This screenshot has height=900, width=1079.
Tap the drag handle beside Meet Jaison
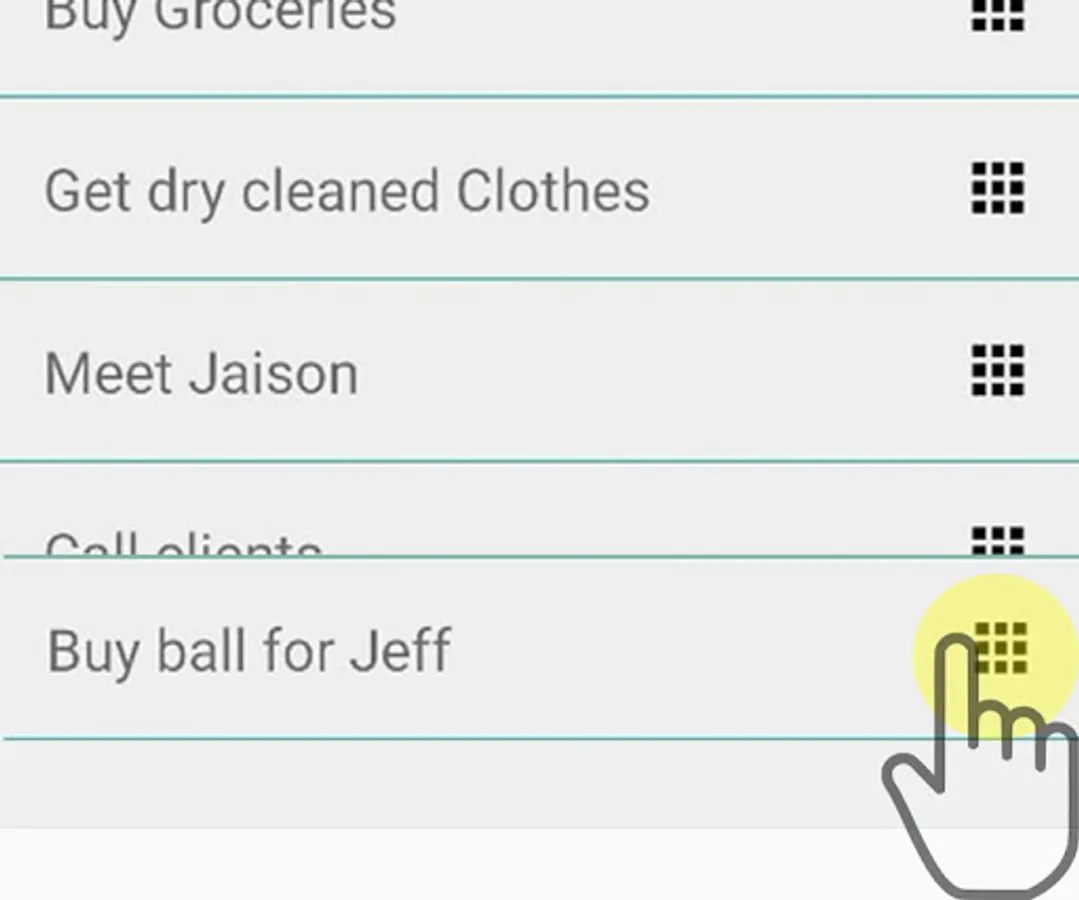click(998, 371)
